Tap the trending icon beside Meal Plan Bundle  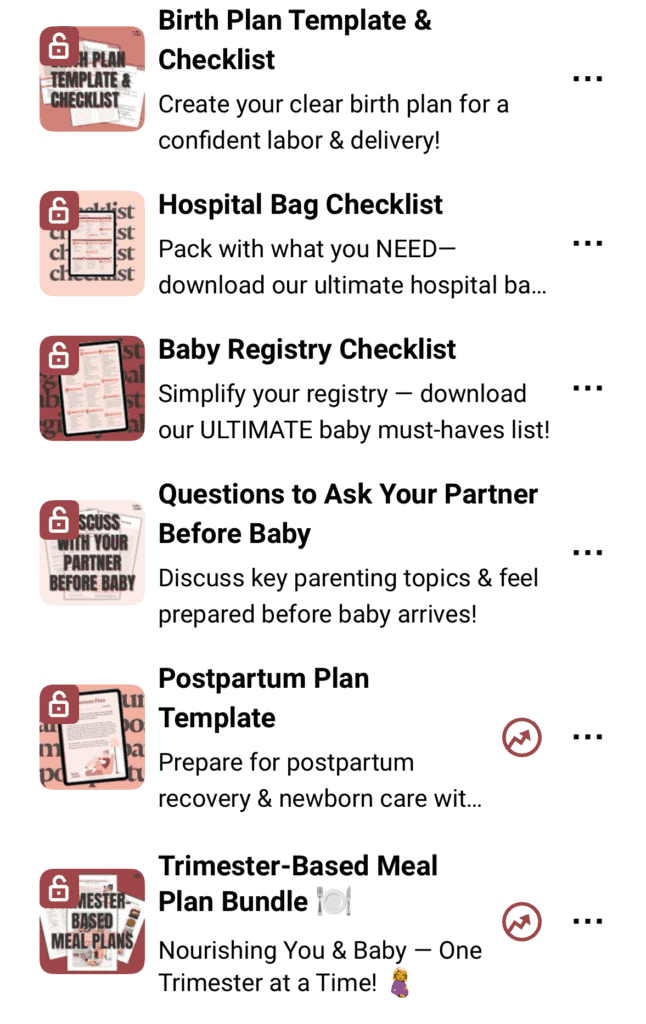[521, 921]
